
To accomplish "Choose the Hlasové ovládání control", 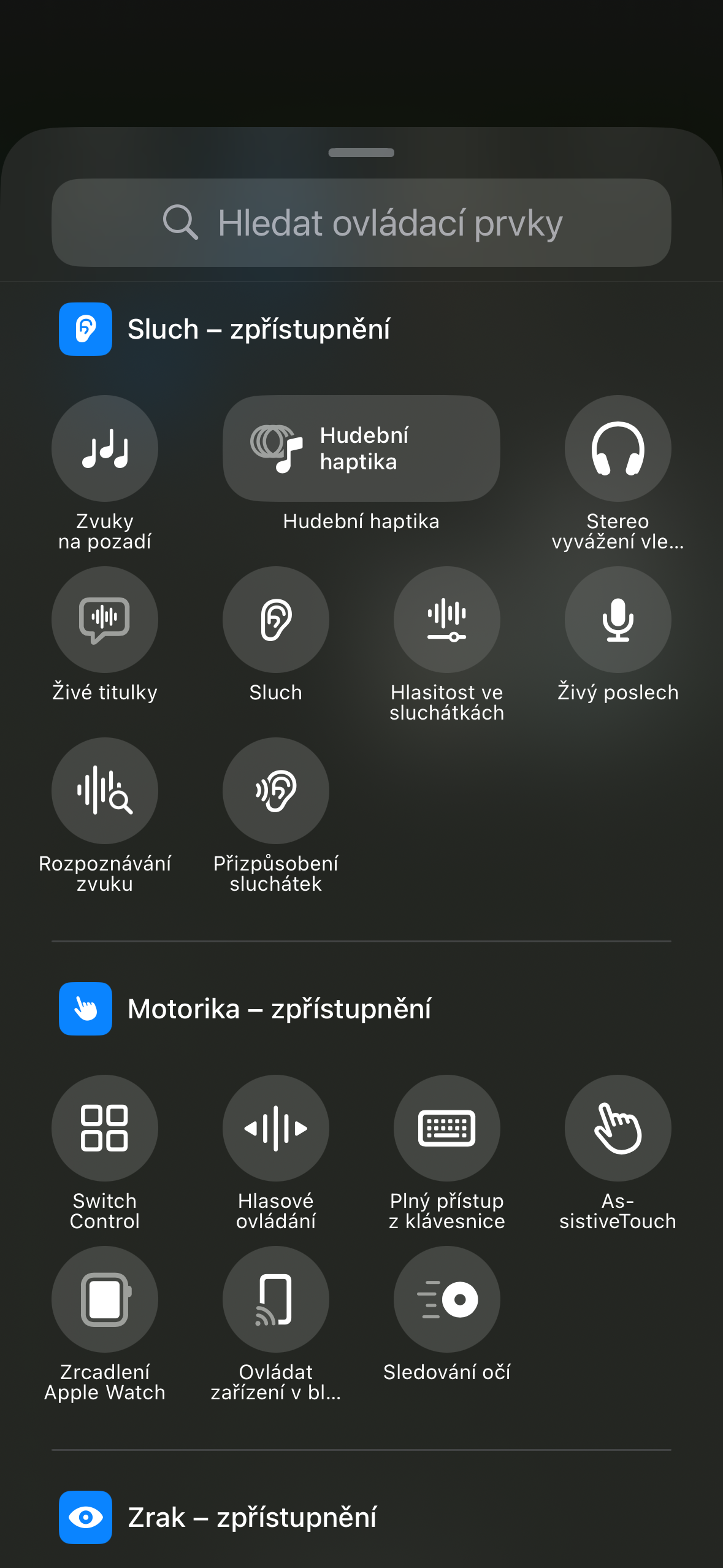I will point(275,1128).
